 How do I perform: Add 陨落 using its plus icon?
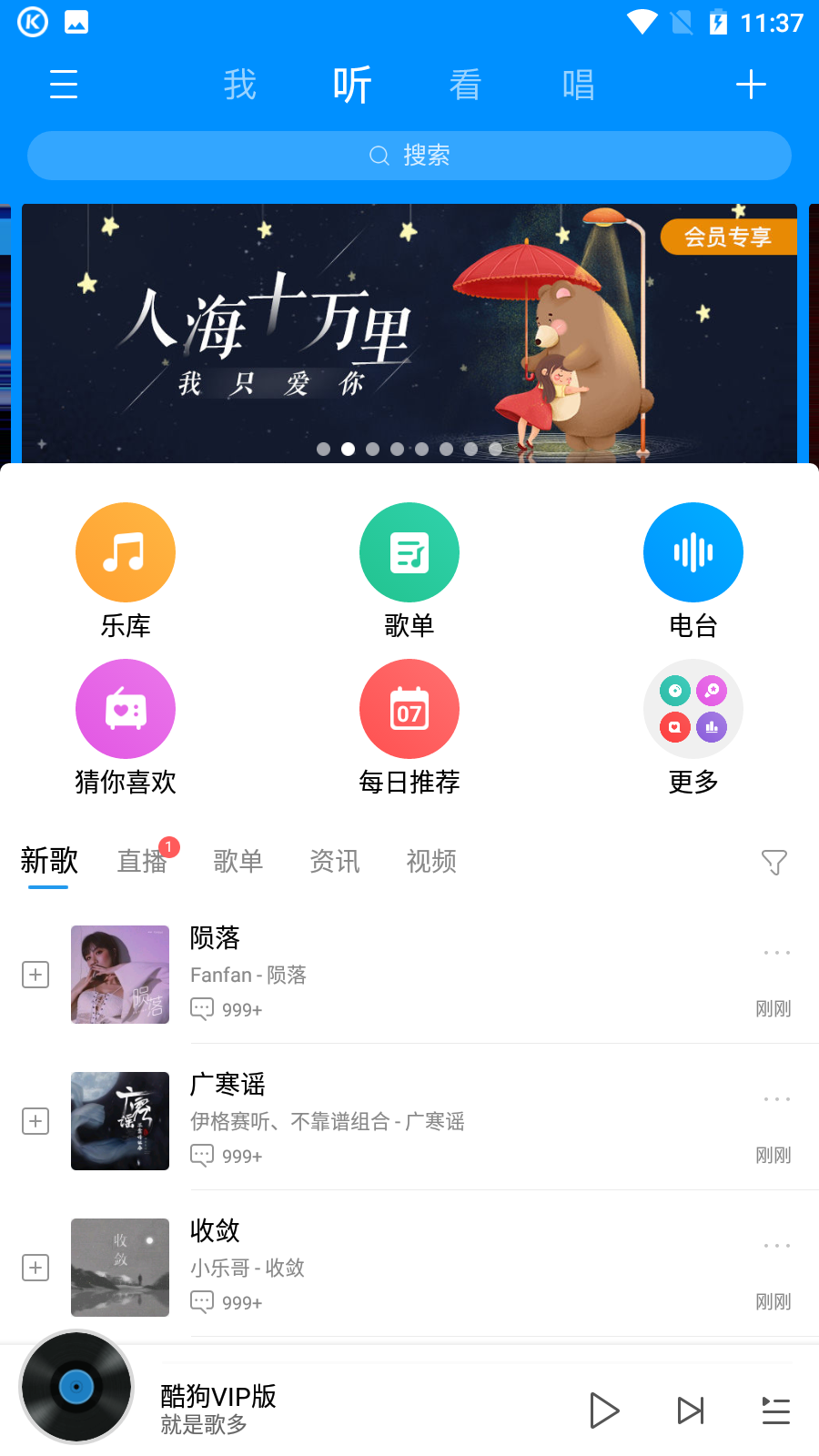pos(35,975)
